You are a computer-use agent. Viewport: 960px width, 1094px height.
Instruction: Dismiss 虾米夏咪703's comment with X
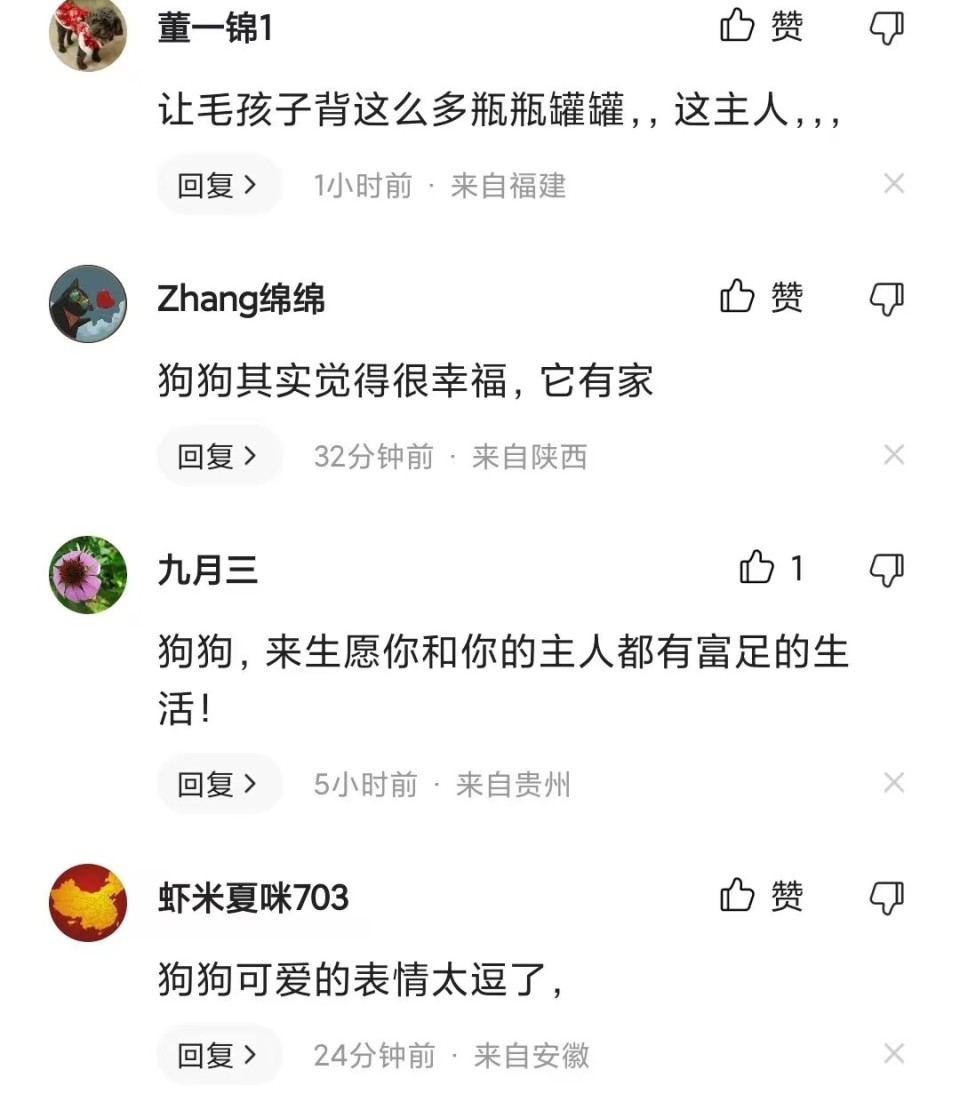tap(894, 1054)
